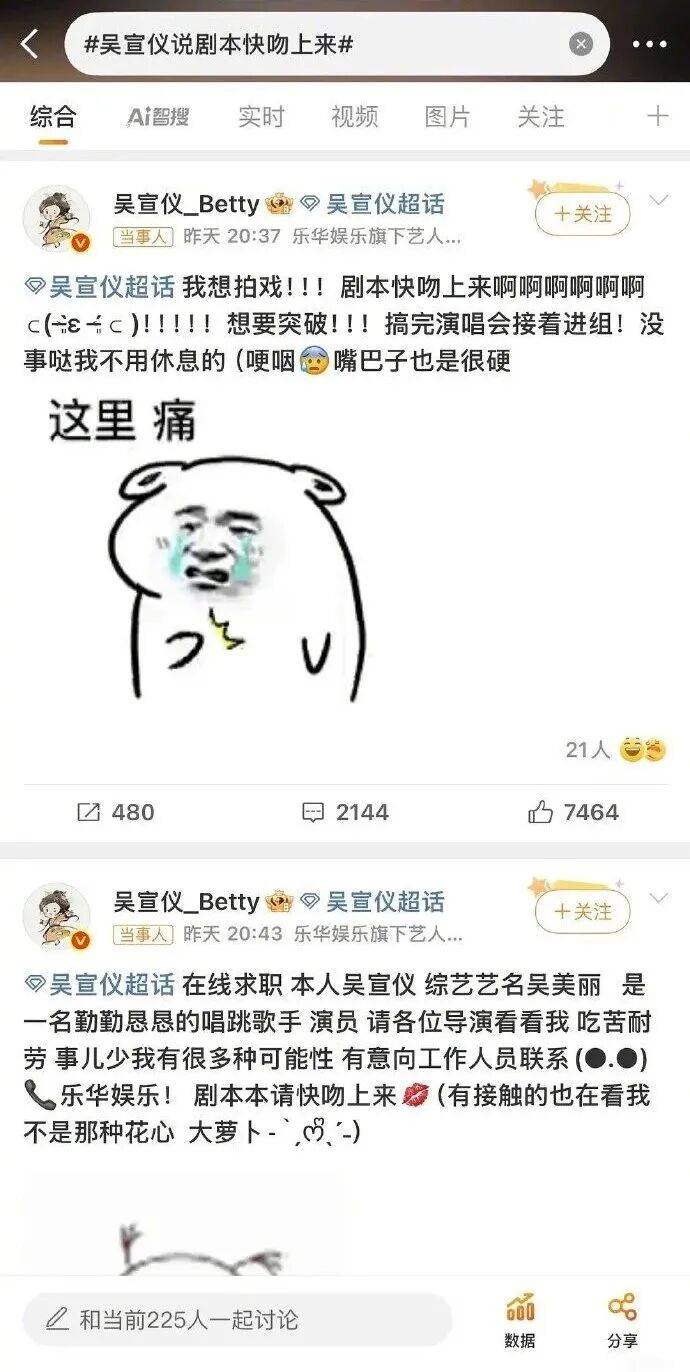
Task: Clear the search text with the X
Action: (581, 44)
